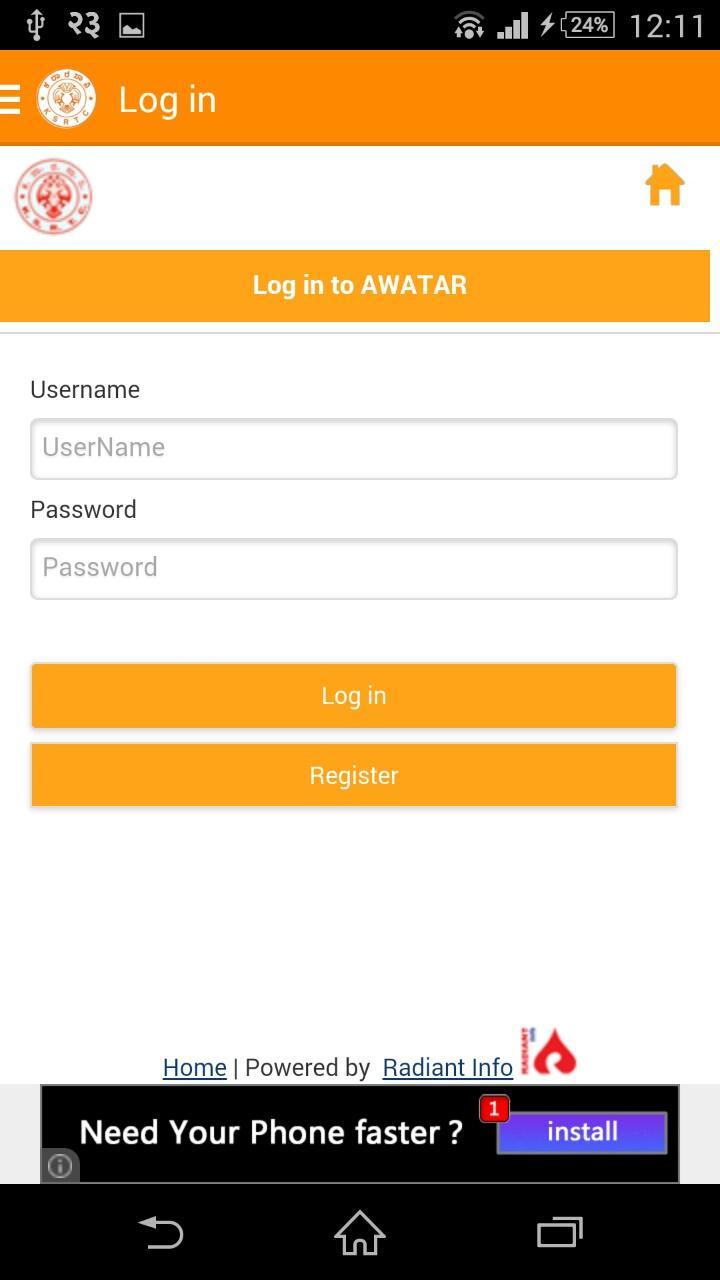Tap the Log in button
This screenshot has width=720, height=1280.
point(354,696)
